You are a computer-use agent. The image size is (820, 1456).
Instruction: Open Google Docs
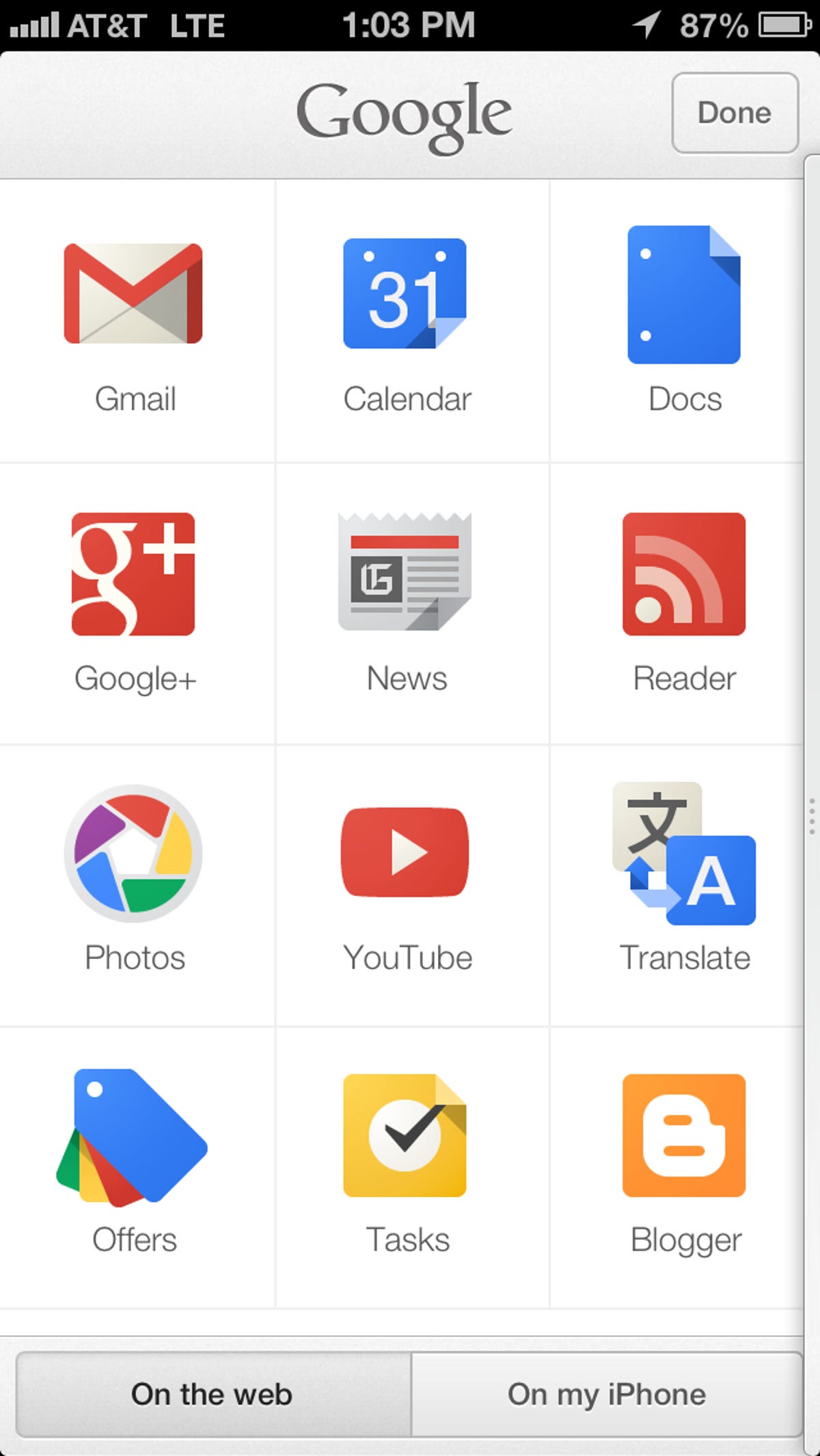click(683, 294)
